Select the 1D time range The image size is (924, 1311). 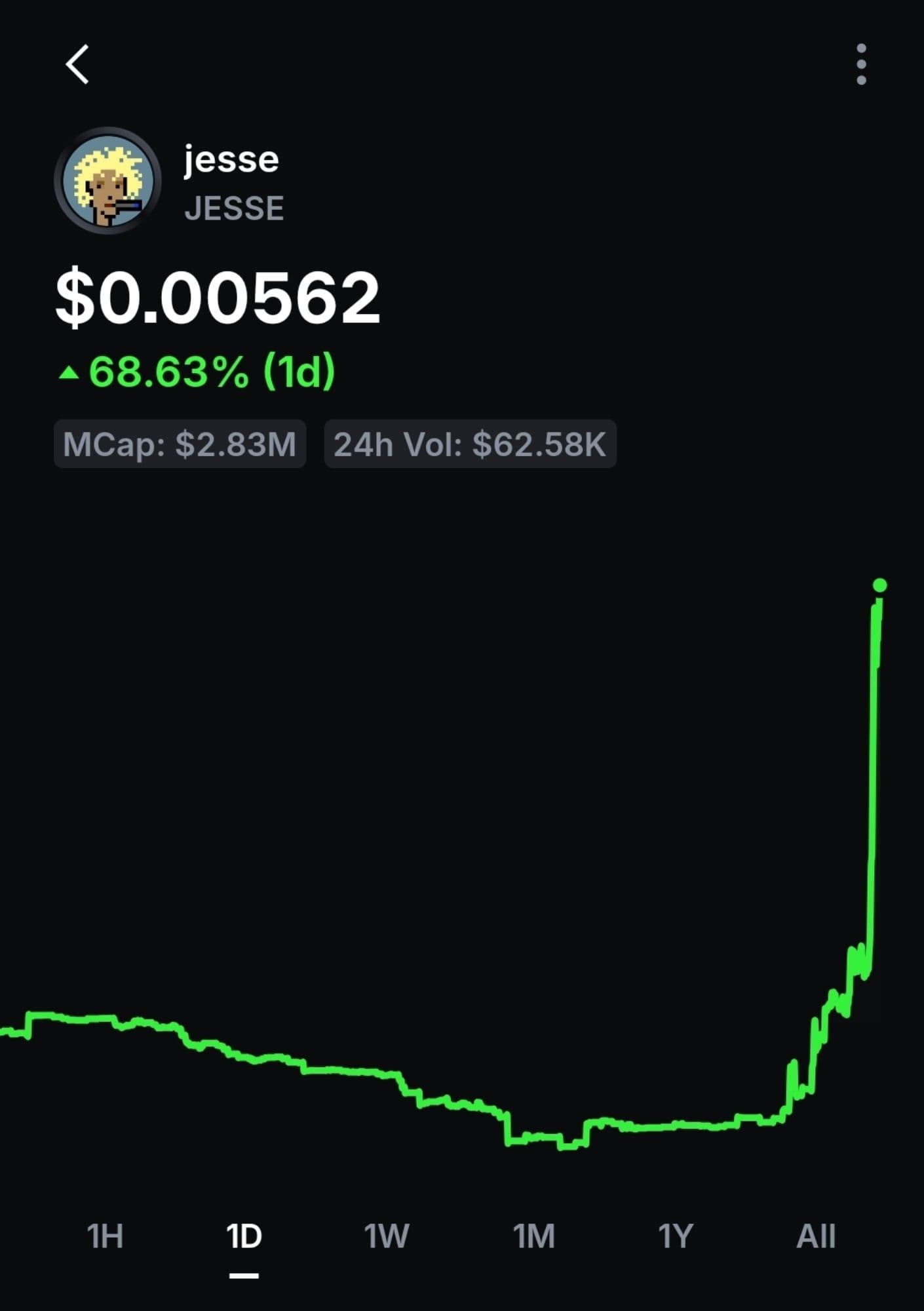(x=244, y=1236)
